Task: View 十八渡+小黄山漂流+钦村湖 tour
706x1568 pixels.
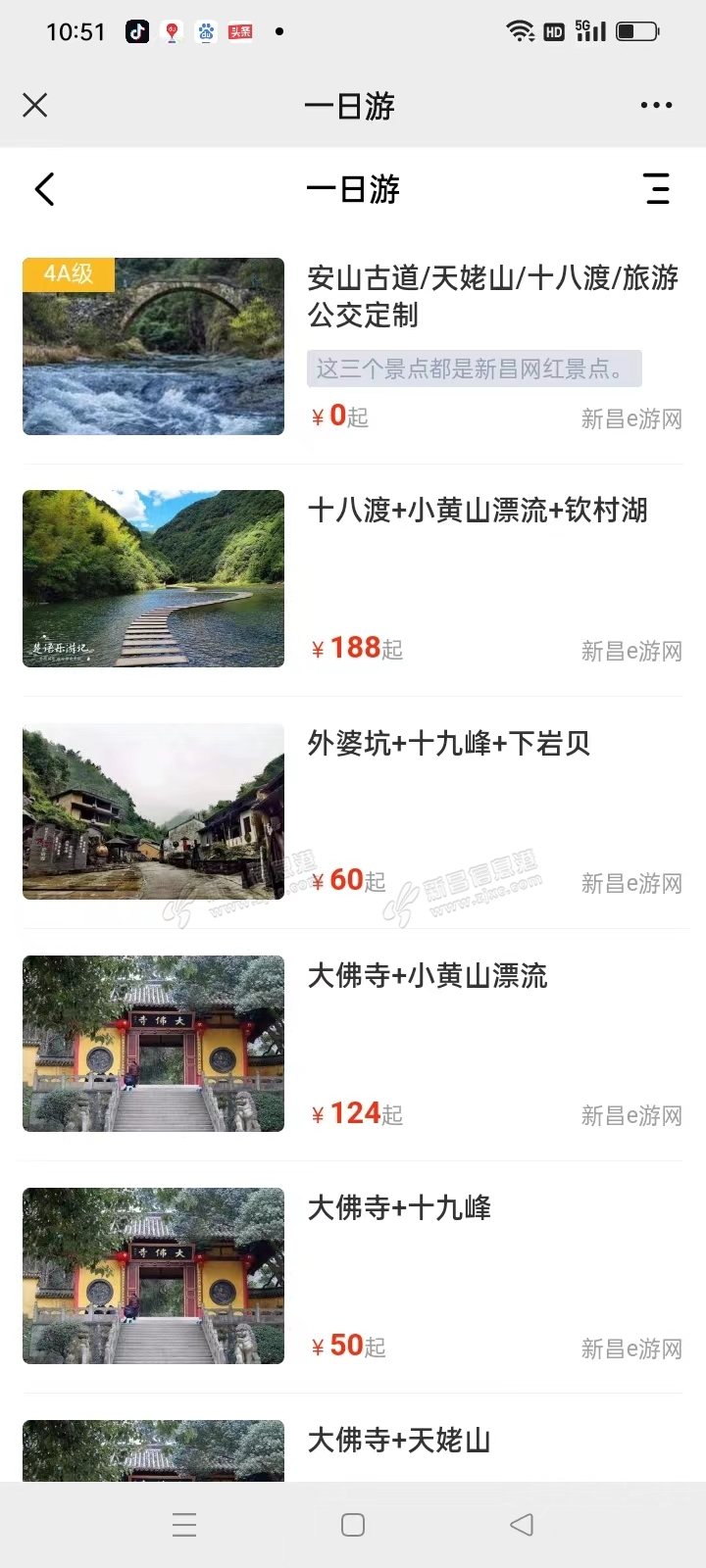Action: click(478, 511)
